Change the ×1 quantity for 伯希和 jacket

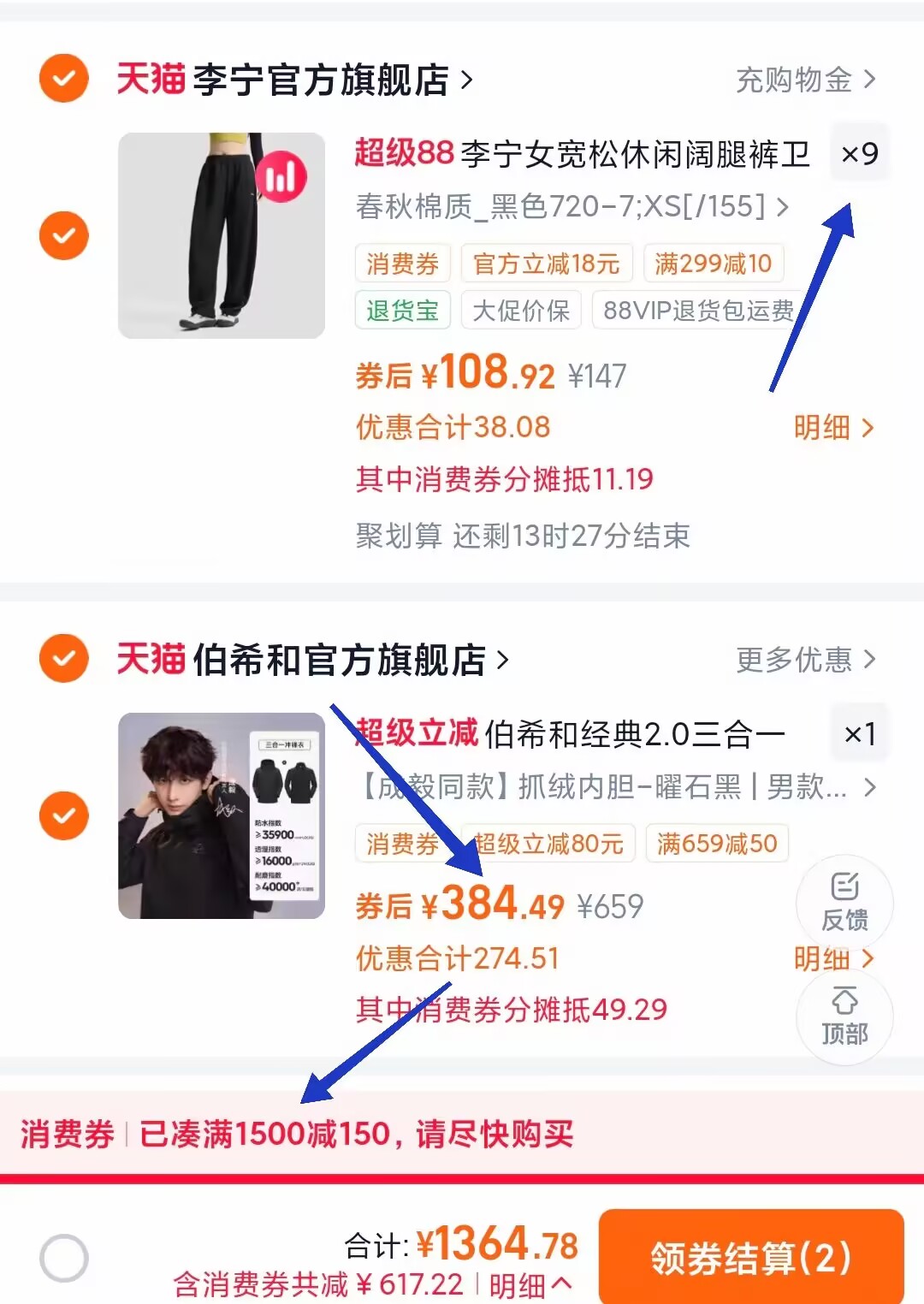point(860,733)
